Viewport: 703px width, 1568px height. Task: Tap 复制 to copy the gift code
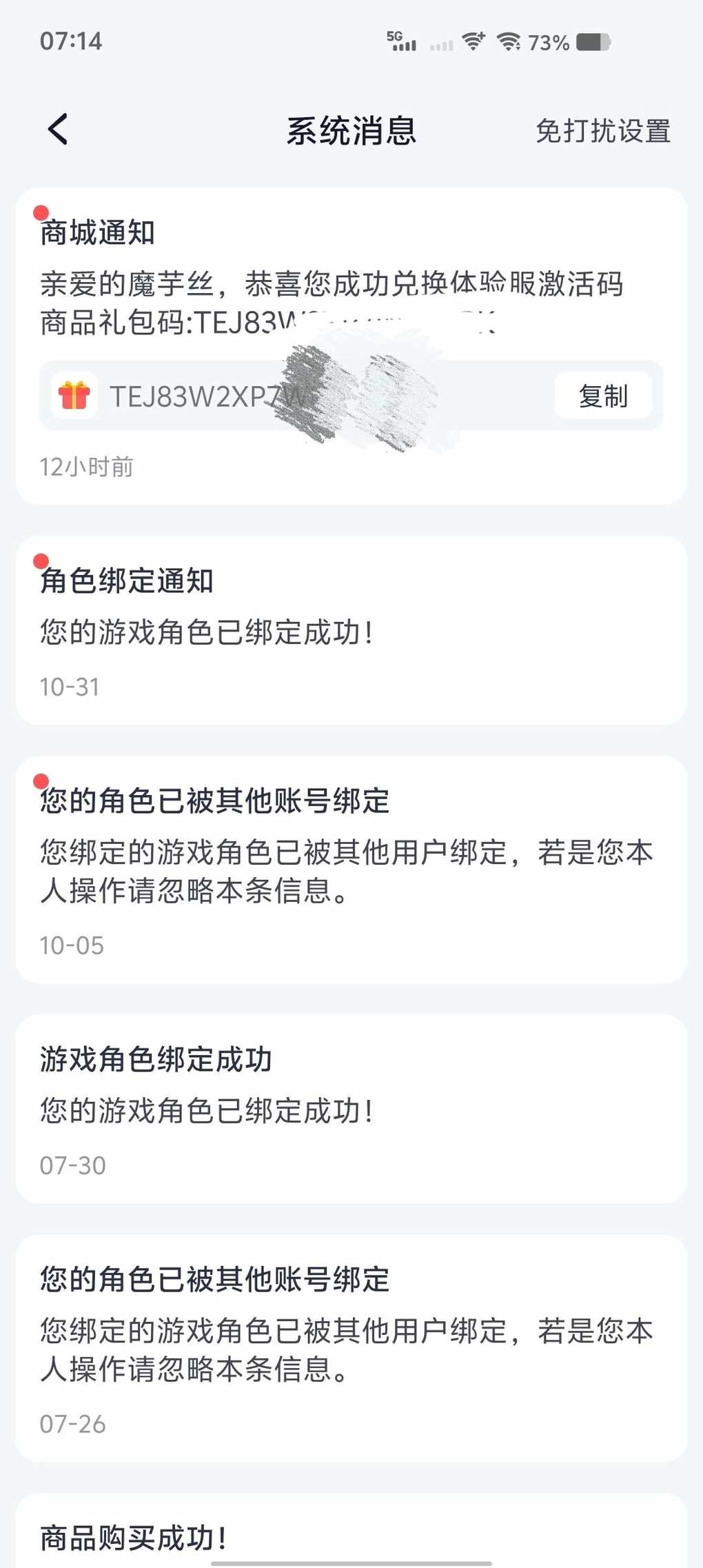603,396
